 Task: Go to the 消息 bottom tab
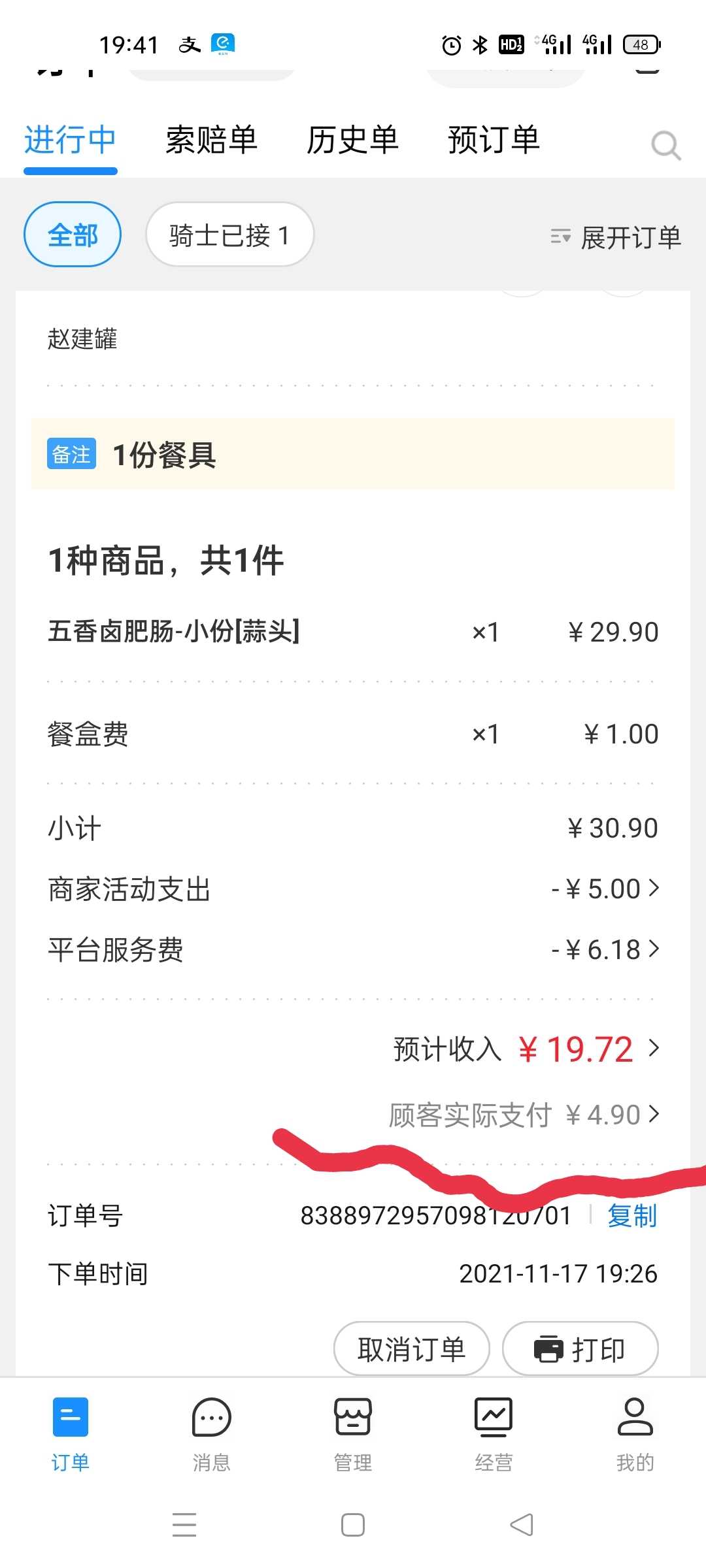pyautogui.click(x=211, y=1435)
